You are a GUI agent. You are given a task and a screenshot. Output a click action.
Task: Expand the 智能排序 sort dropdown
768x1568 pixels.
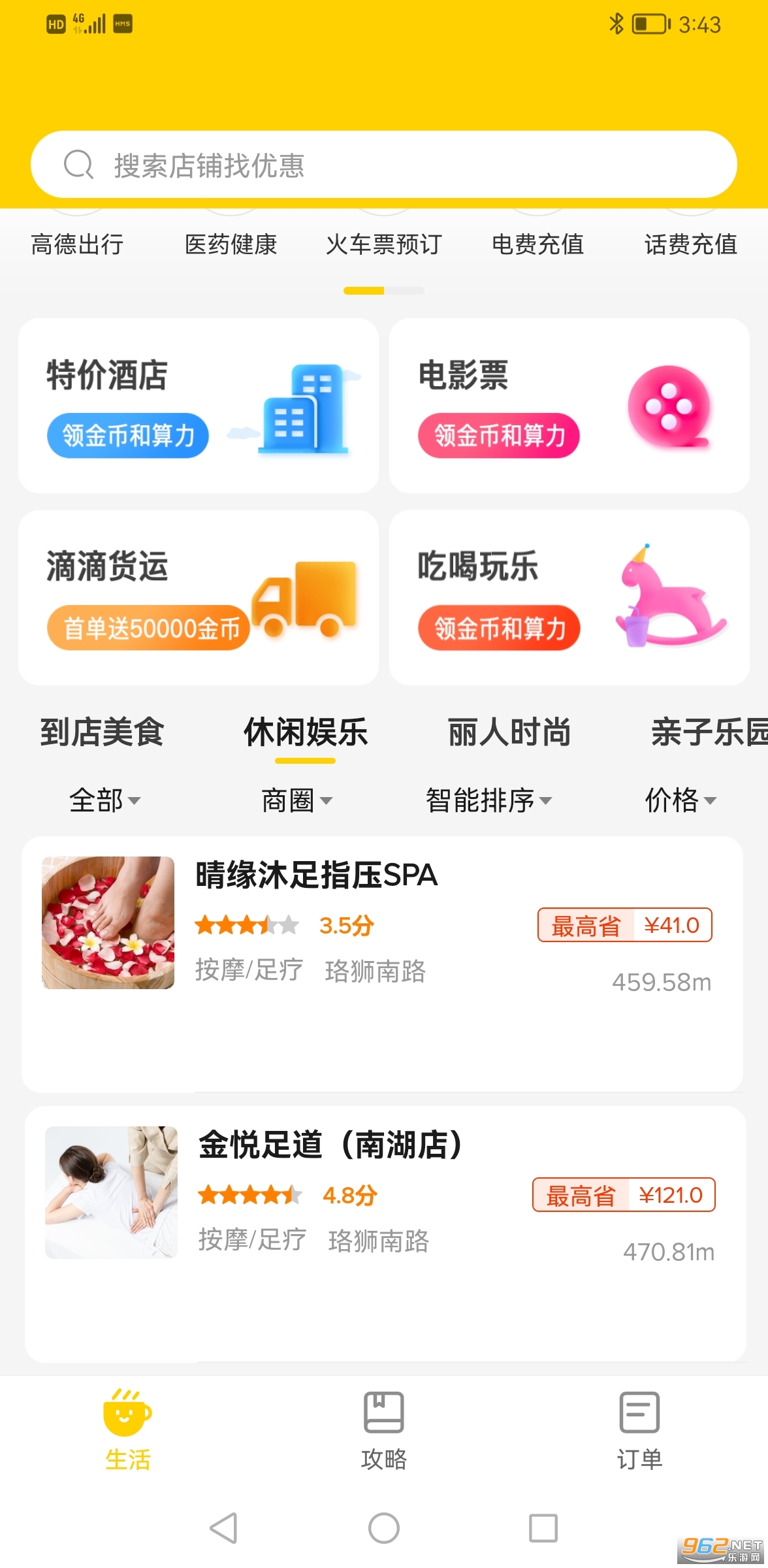pyautogui.click(x=489, y=800)
